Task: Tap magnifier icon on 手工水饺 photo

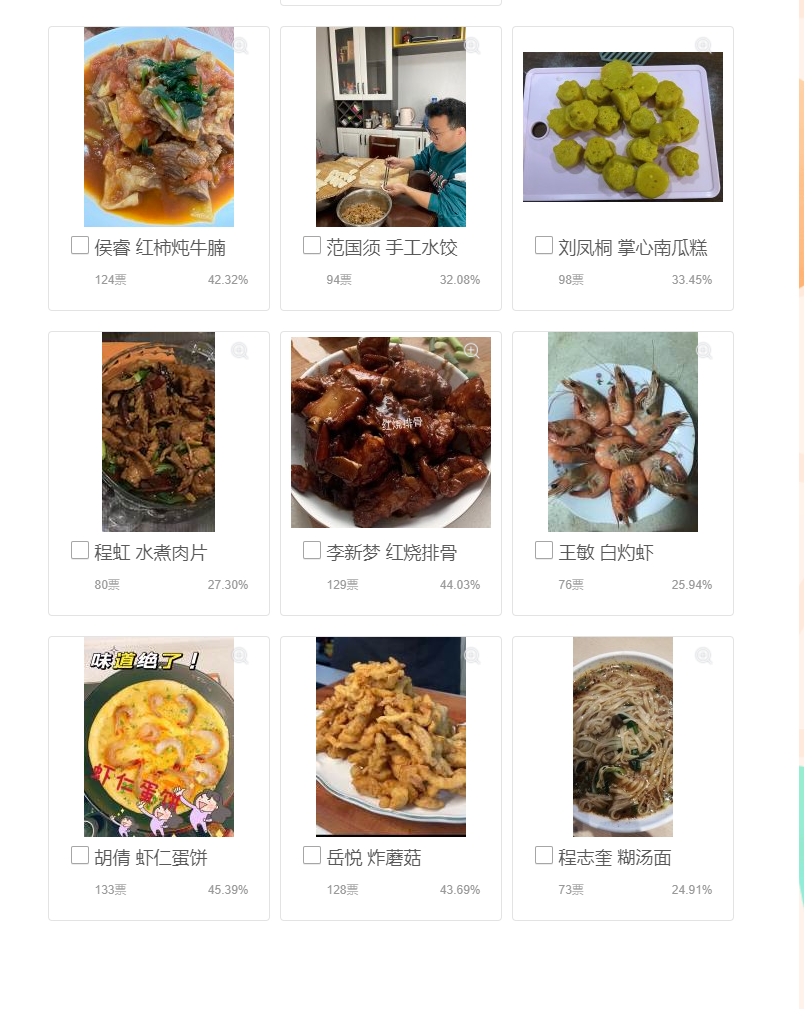Action: 472,46
